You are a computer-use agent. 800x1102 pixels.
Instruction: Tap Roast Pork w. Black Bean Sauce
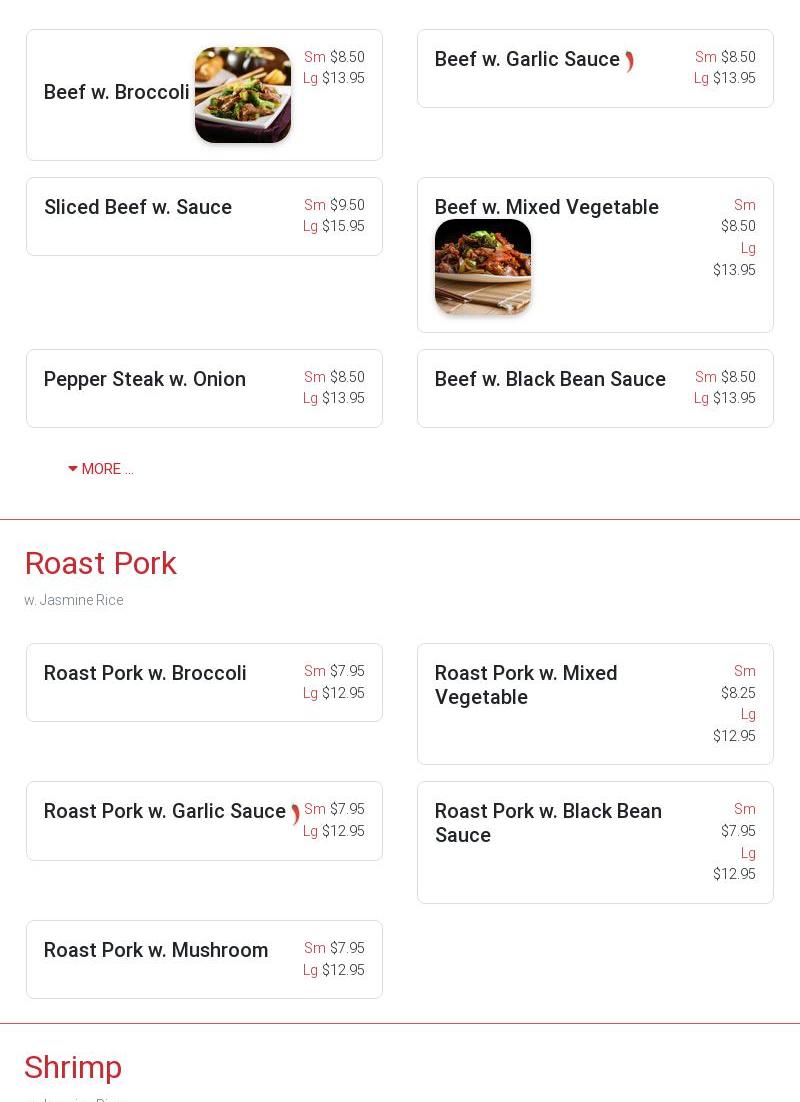click(x=548, y=824)
